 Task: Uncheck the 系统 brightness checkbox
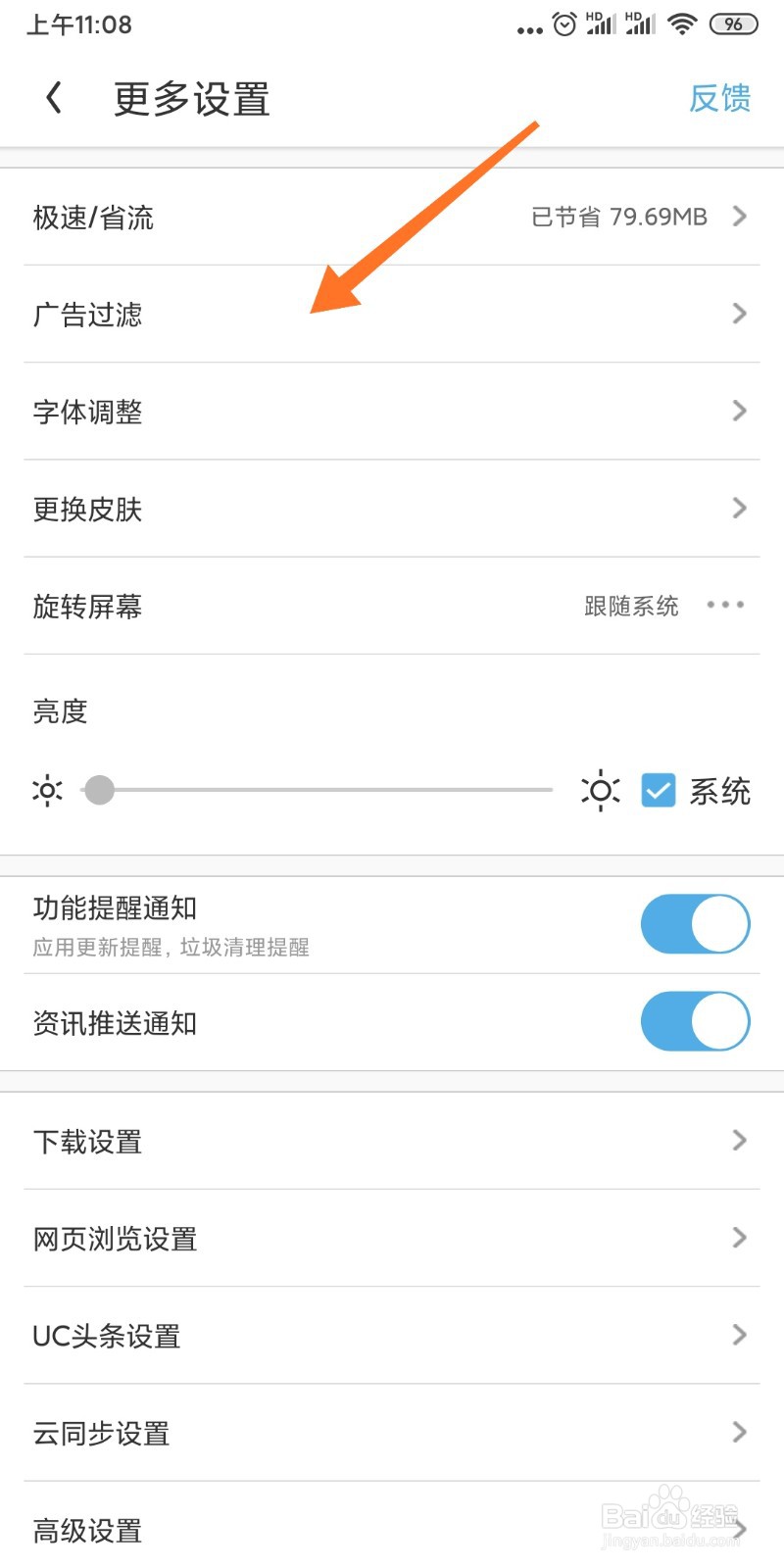[x=658, y=790]
